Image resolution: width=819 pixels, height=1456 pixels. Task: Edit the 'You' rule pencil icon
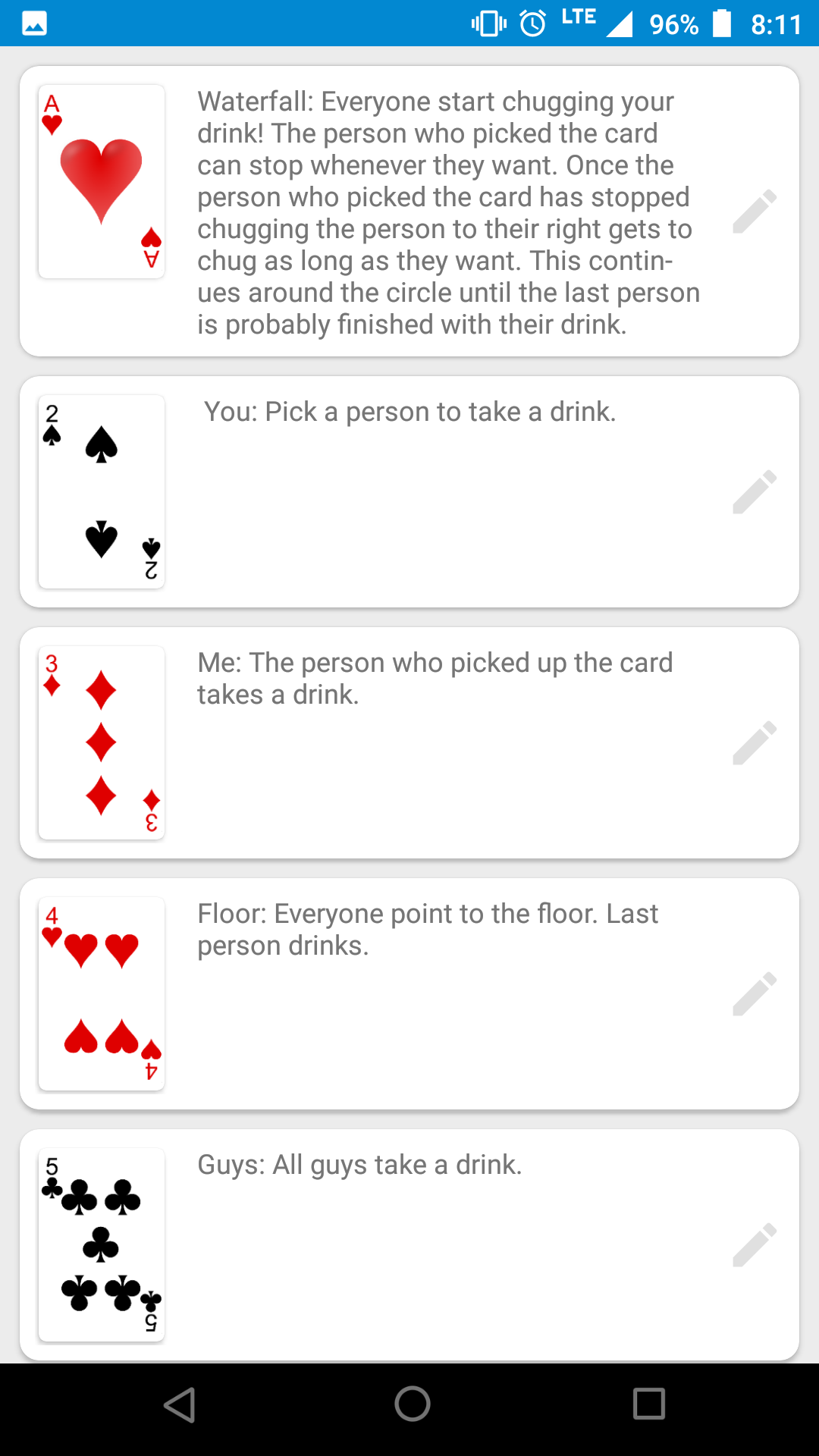[x=755, y=492]
